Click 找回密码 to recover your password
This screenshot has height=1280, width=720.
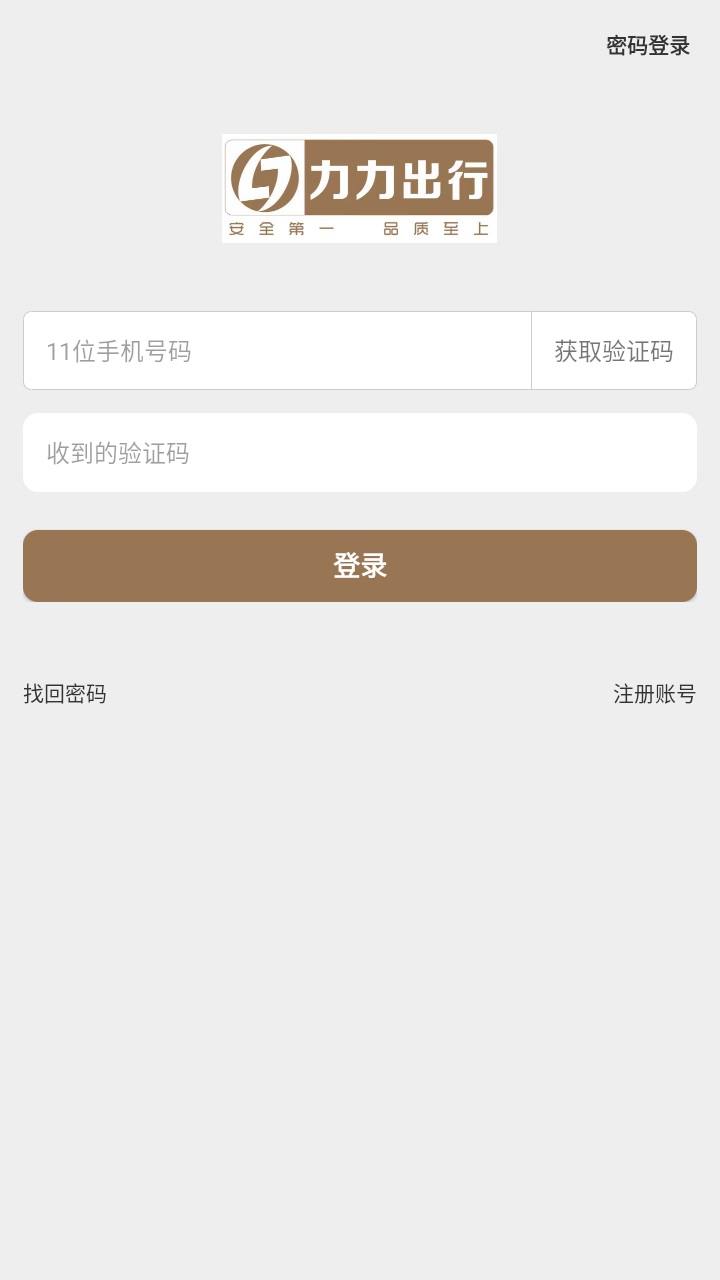point(66,692)
